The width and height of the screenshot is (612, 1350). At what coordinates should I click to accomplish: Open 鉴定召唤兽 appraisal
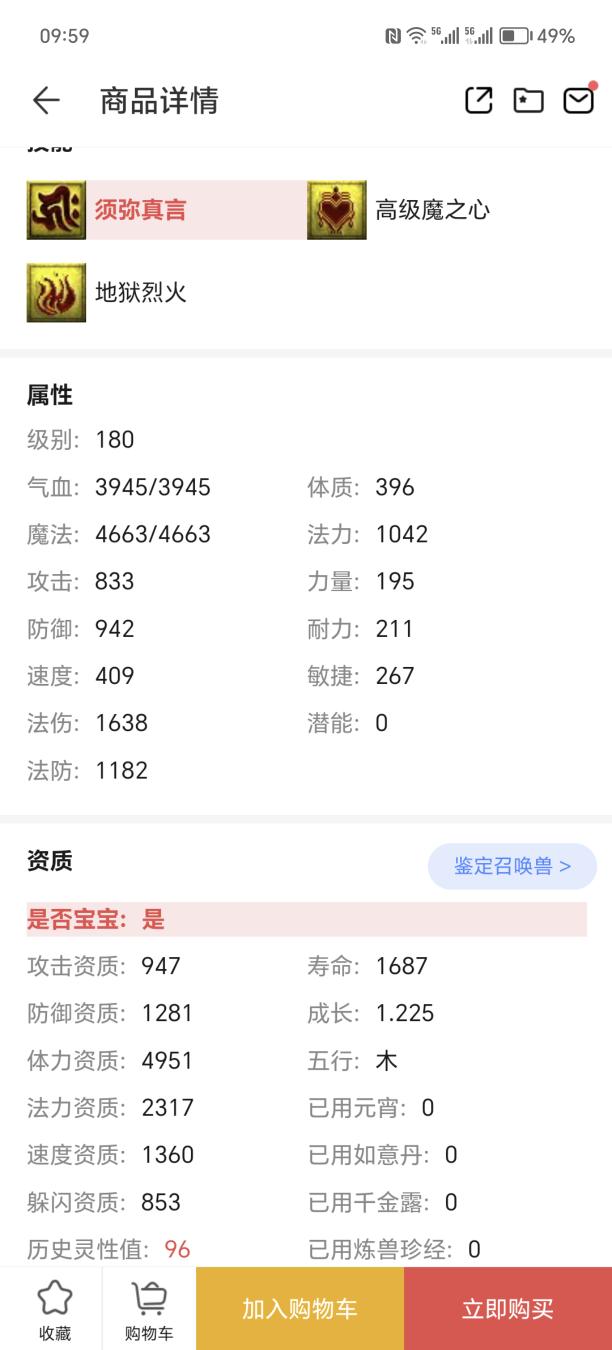click(x=512, y=866)
